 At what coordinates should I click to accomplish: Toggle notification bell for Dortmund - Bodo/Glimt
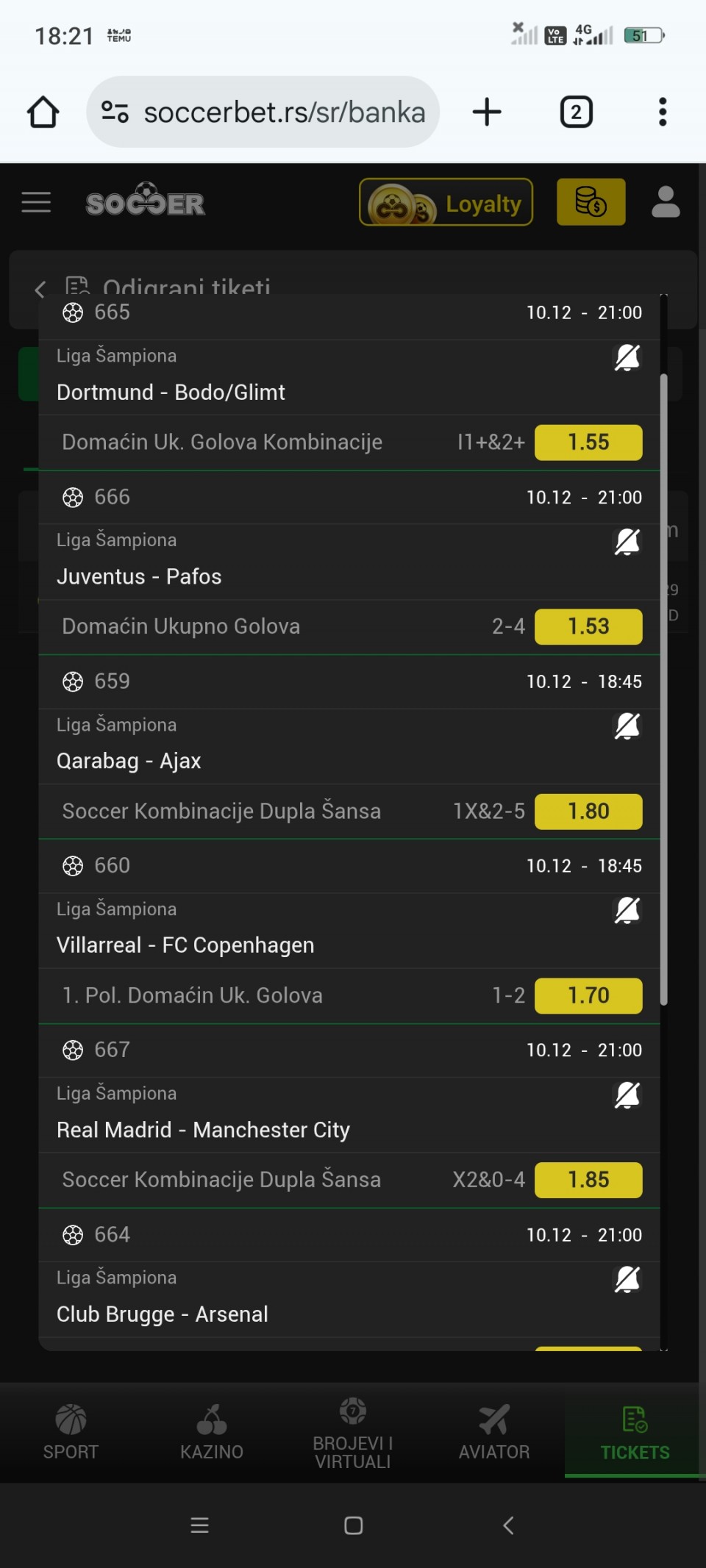point(627,358)
